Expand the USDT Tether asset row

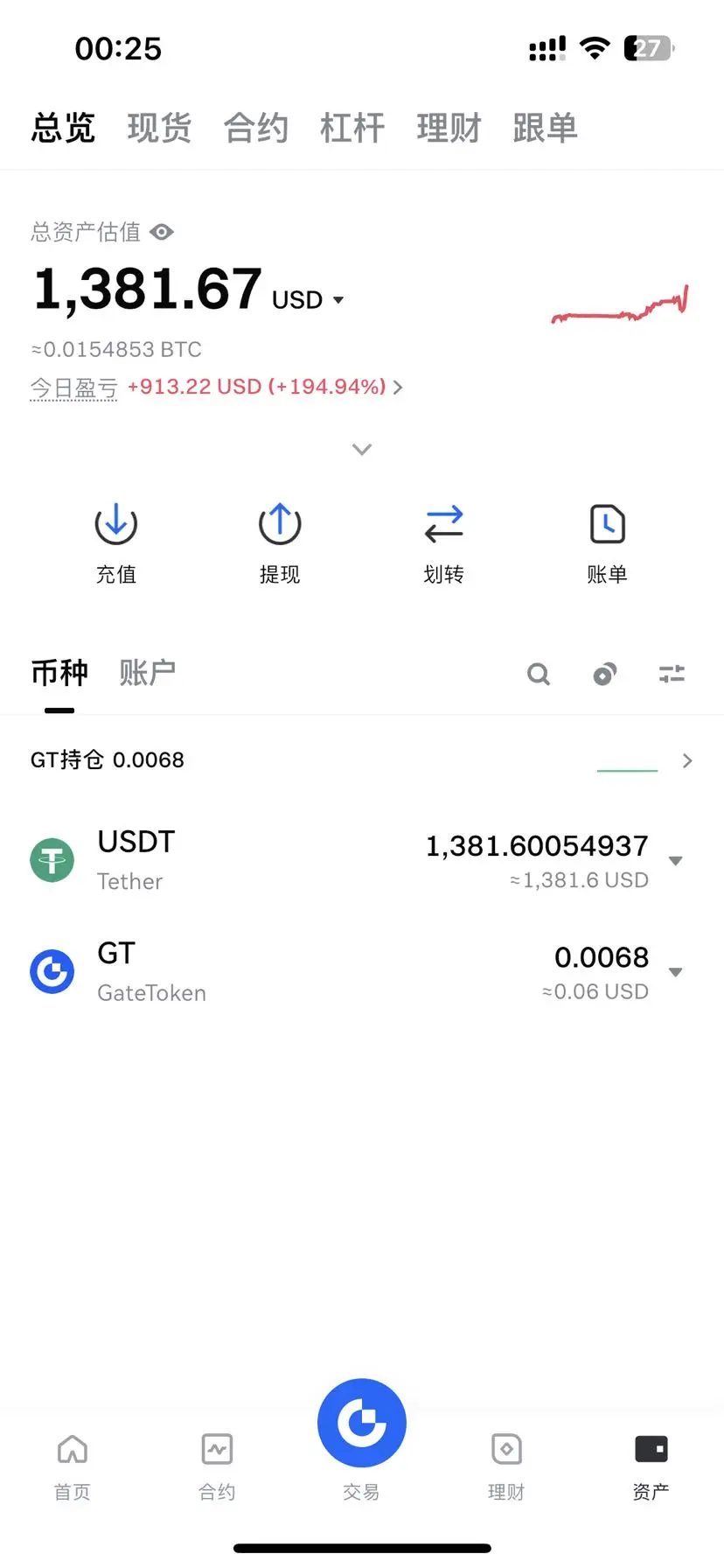(362, 860)
